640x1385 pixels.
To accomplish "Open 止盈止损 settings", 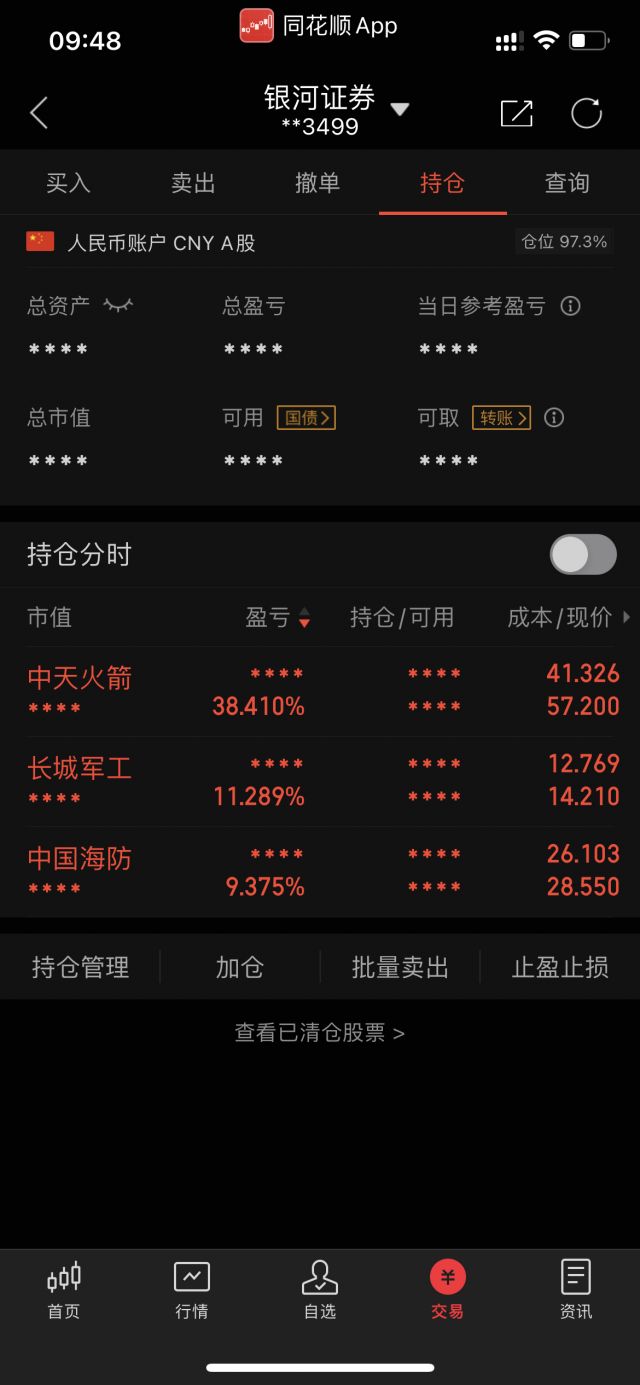I will coord(560,967).
